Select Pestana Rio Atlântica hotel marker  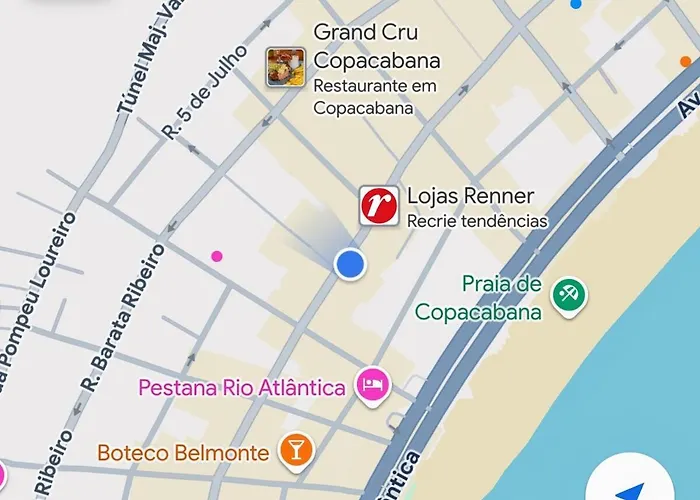click(x=373, y=384)
